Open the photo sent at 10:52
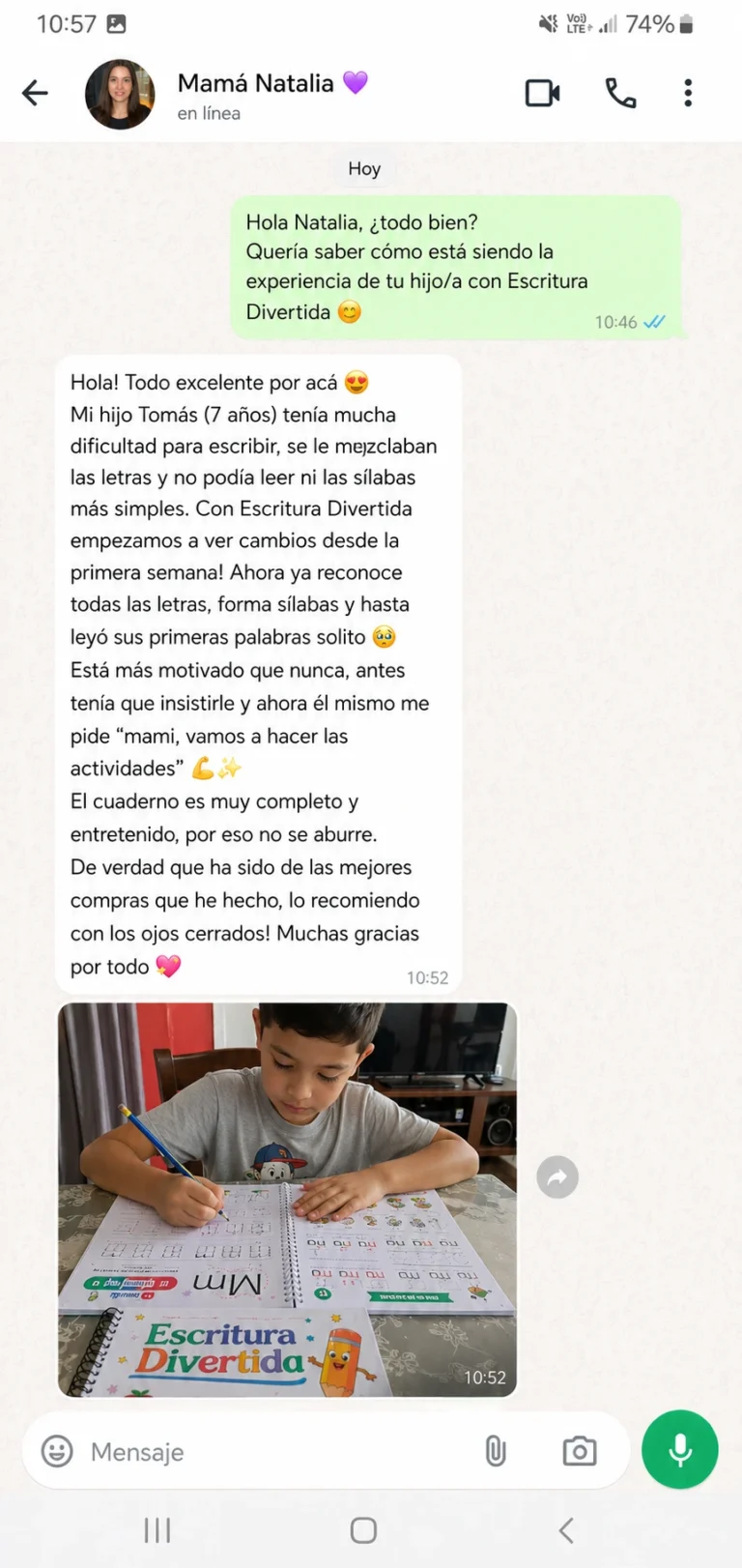 [287, 1199]
